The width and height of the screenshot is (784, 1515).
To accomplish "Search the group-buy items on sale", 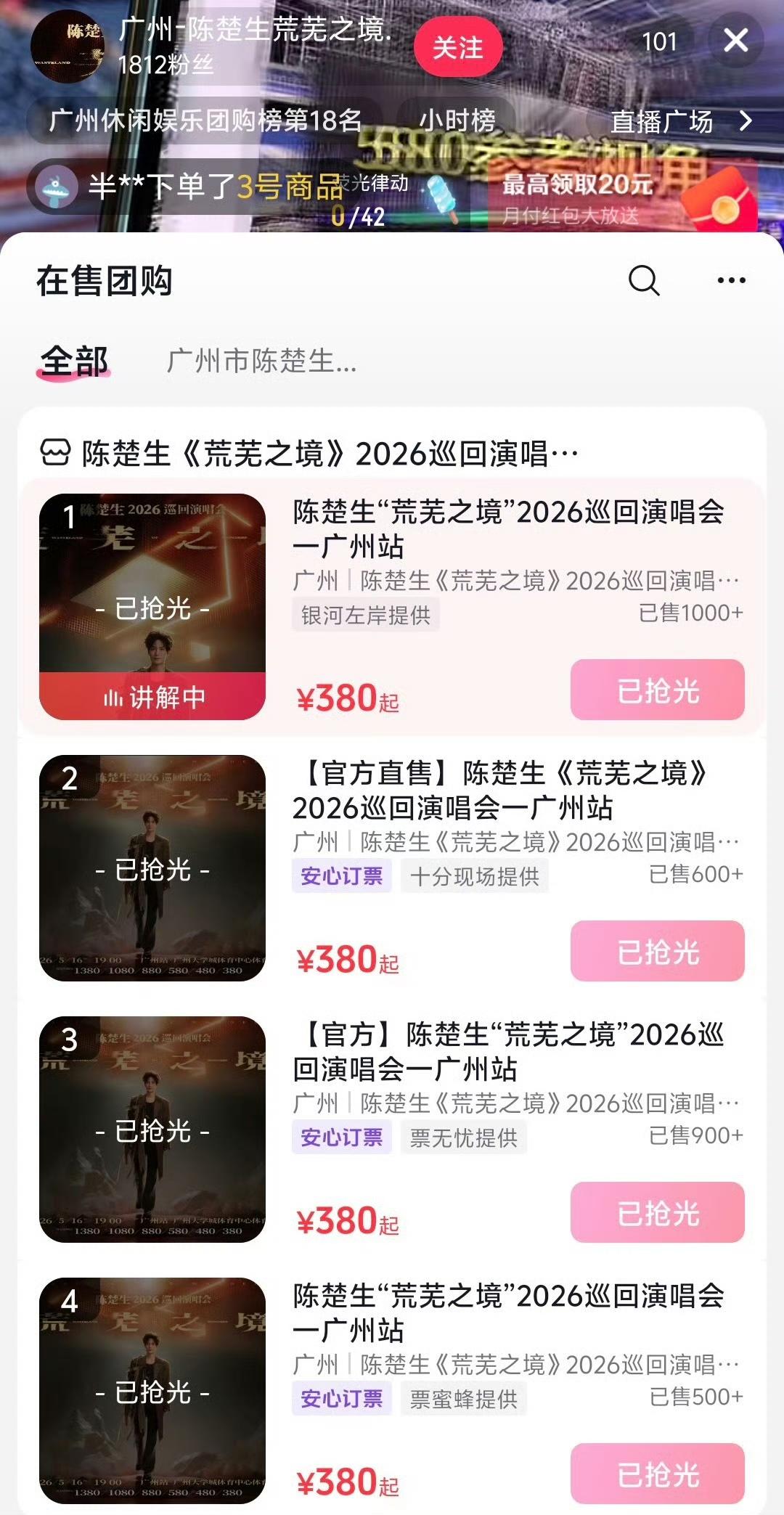I will pyautogui.click(x=643, y=280).
